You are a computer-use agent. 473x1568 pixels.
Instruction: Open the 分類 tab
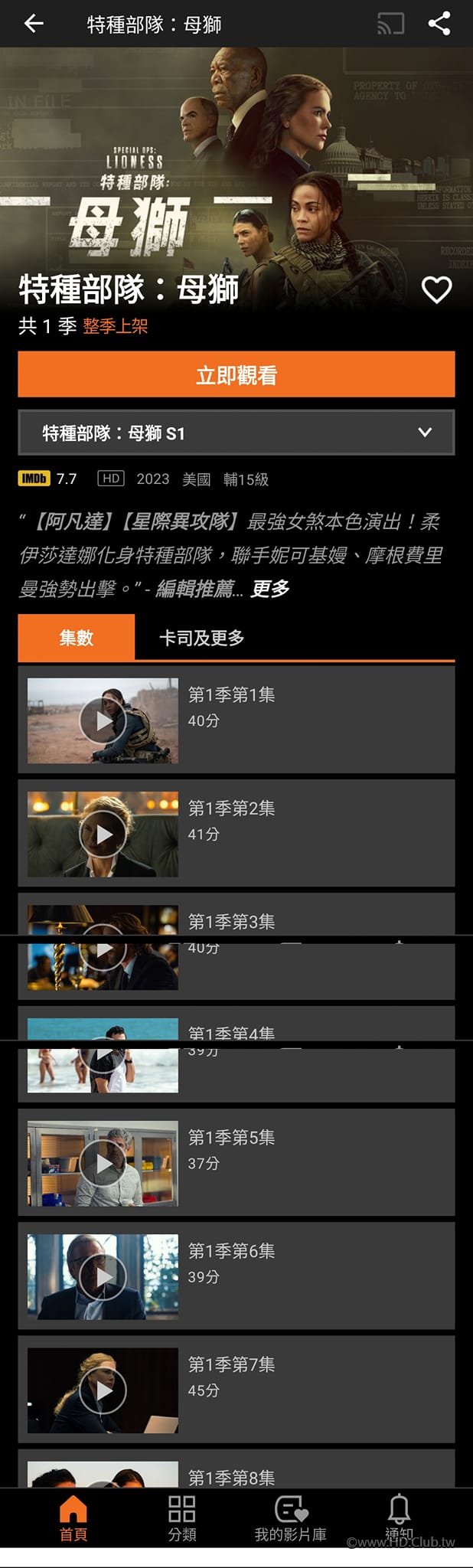tap(182, 1519)
